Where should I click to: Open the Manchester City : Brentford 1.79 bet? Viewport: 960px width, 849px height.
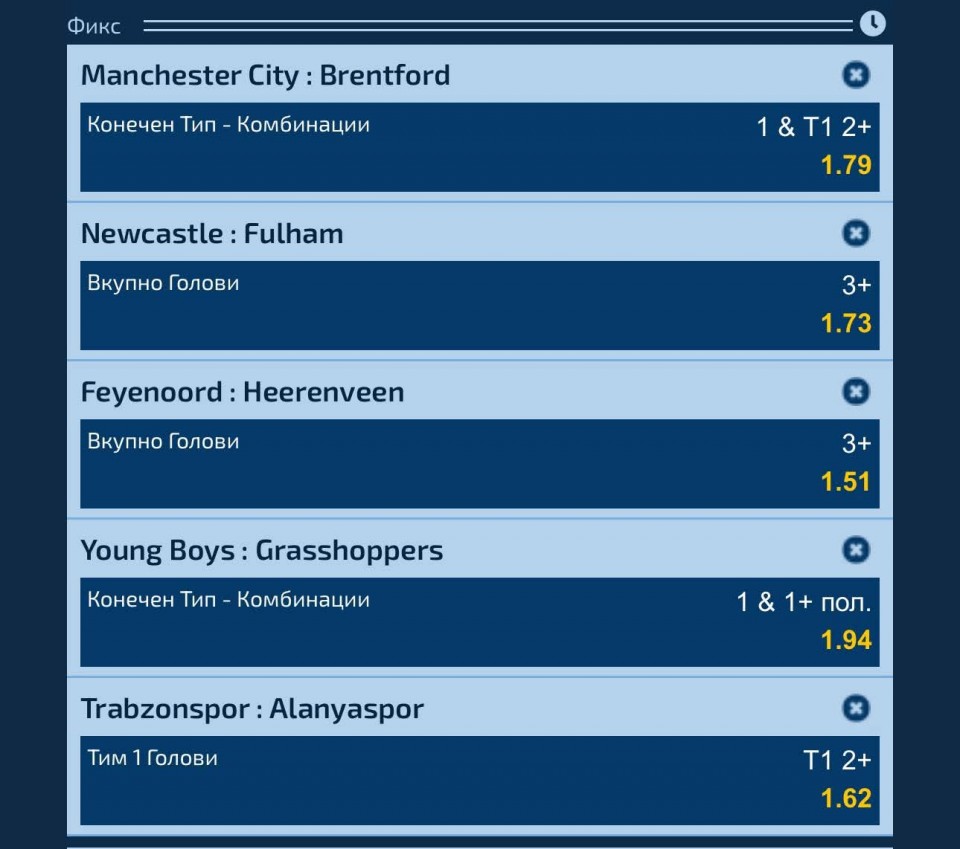tap(479, 146)
